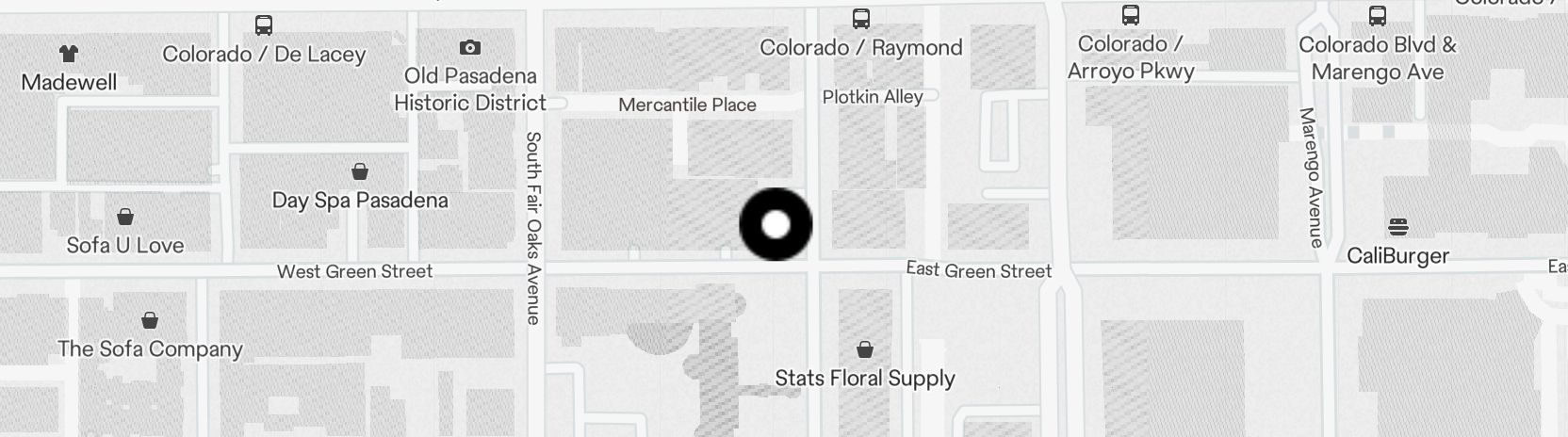Open the Day Spa Pasadena marker

[359, 172]
